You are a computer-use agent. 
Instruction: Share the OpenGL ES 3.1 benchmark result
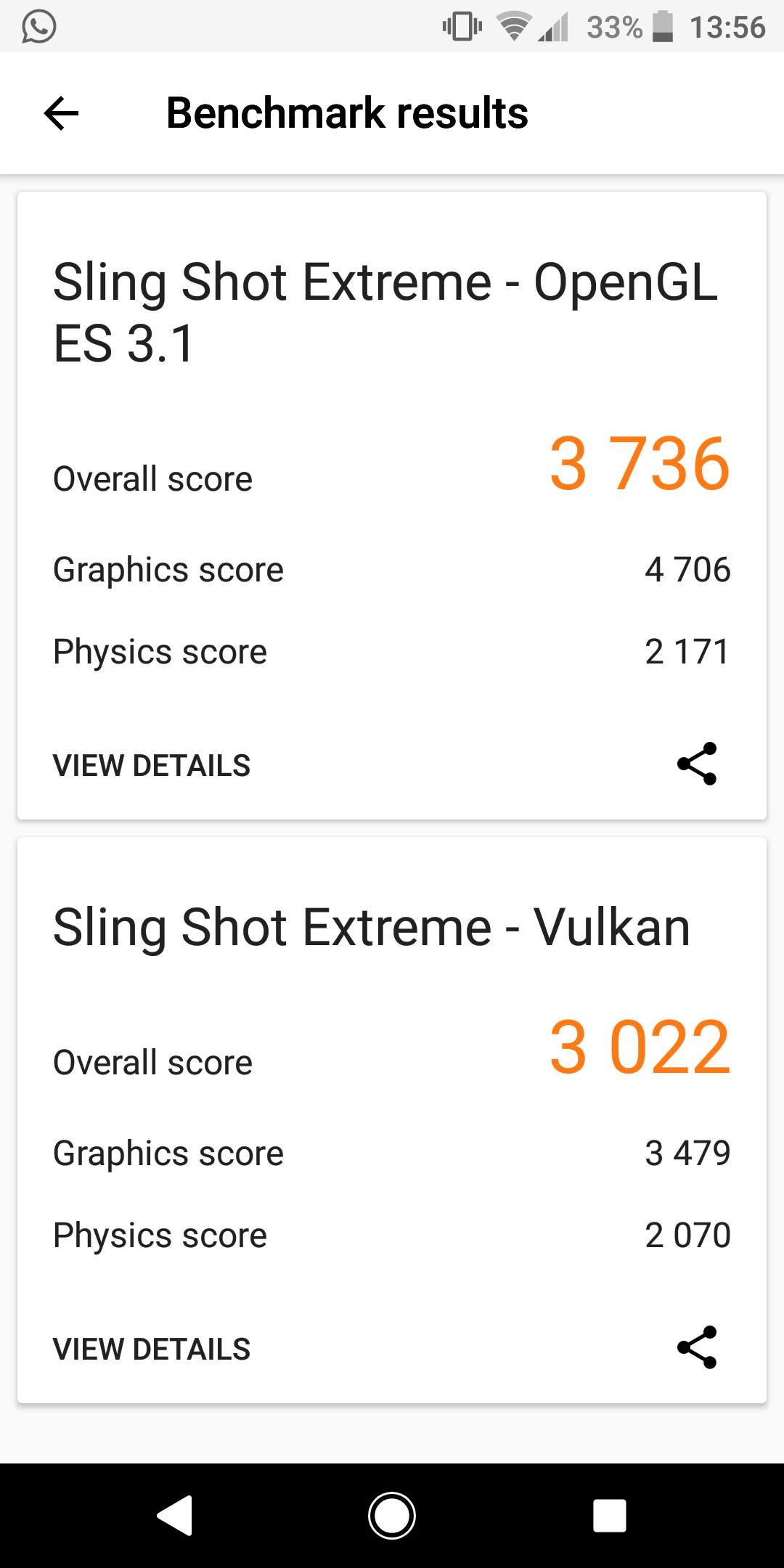point(697,764)
